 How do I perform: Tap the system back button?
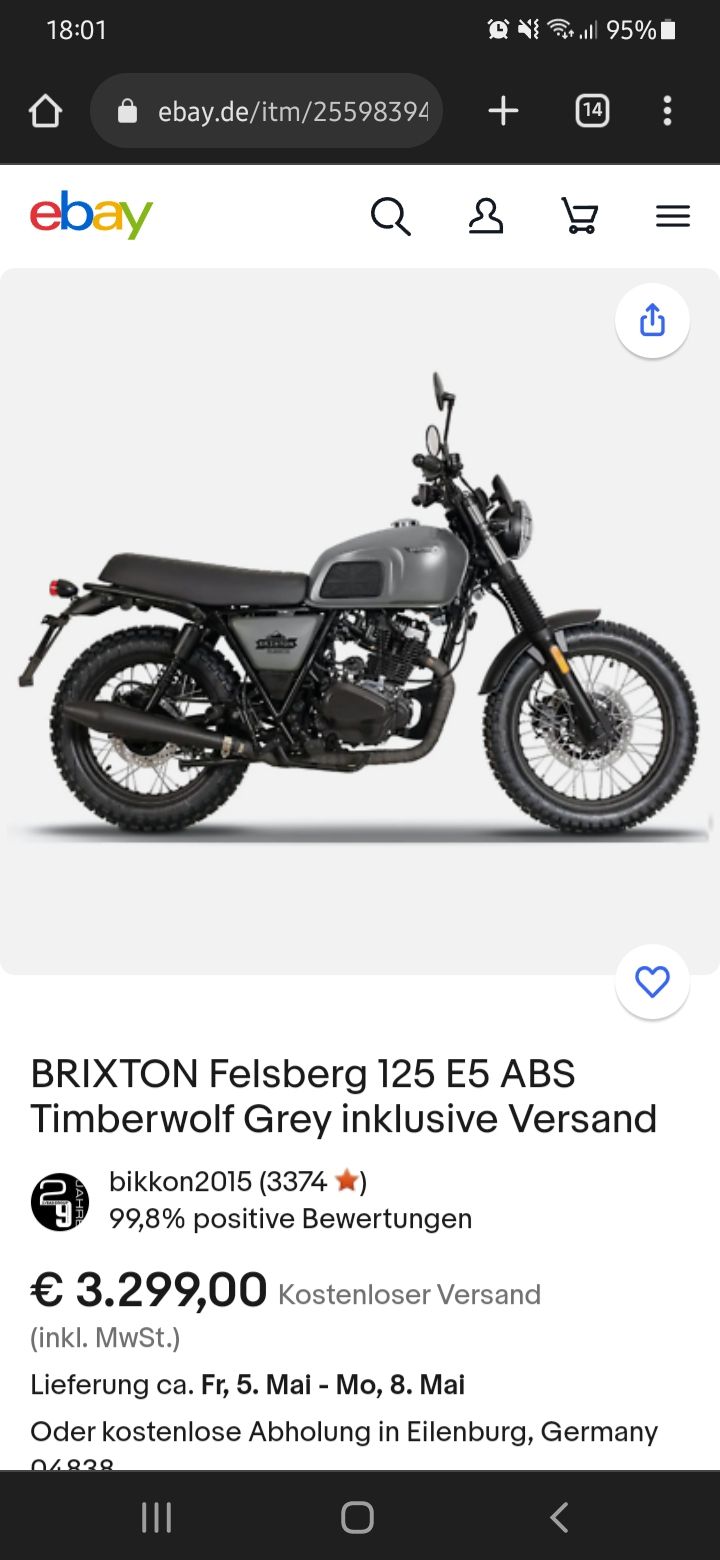coord(559,1517)
